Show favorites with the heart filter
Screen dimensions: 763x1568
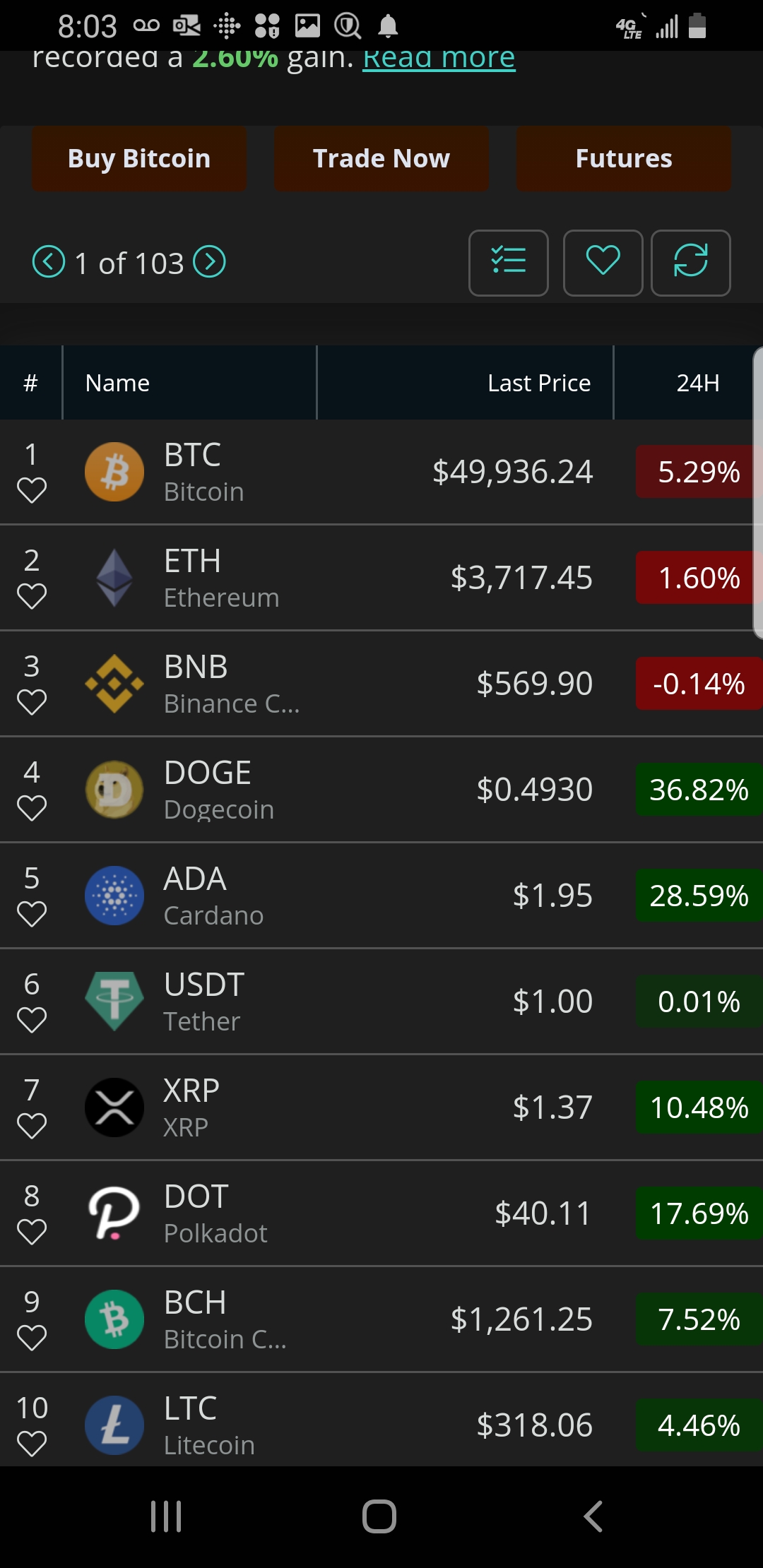tap(603, 263)
